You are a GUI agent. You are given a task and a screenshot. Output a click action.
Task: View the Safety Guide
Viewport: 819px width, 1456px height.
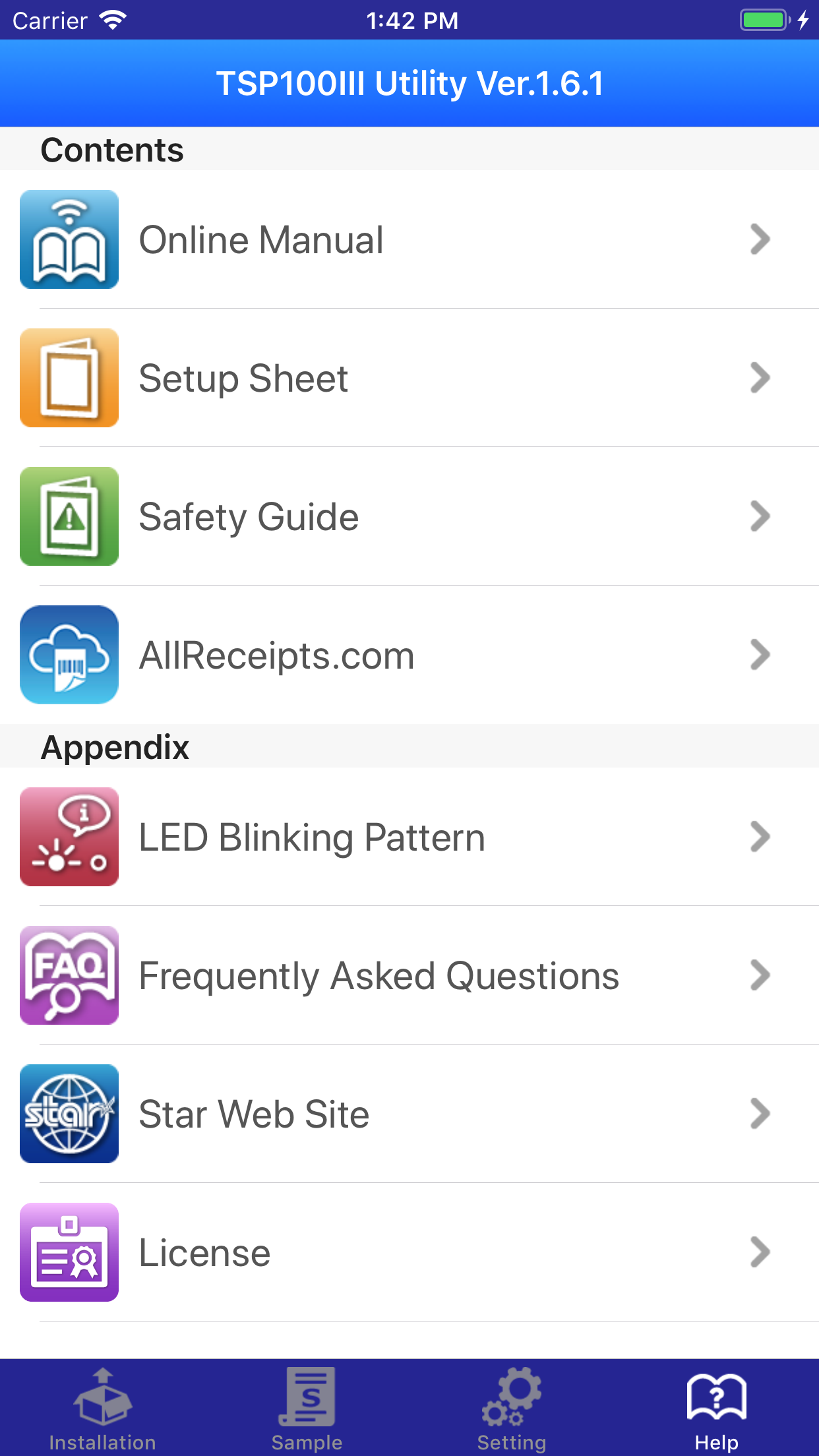click(x=409, y=516)
